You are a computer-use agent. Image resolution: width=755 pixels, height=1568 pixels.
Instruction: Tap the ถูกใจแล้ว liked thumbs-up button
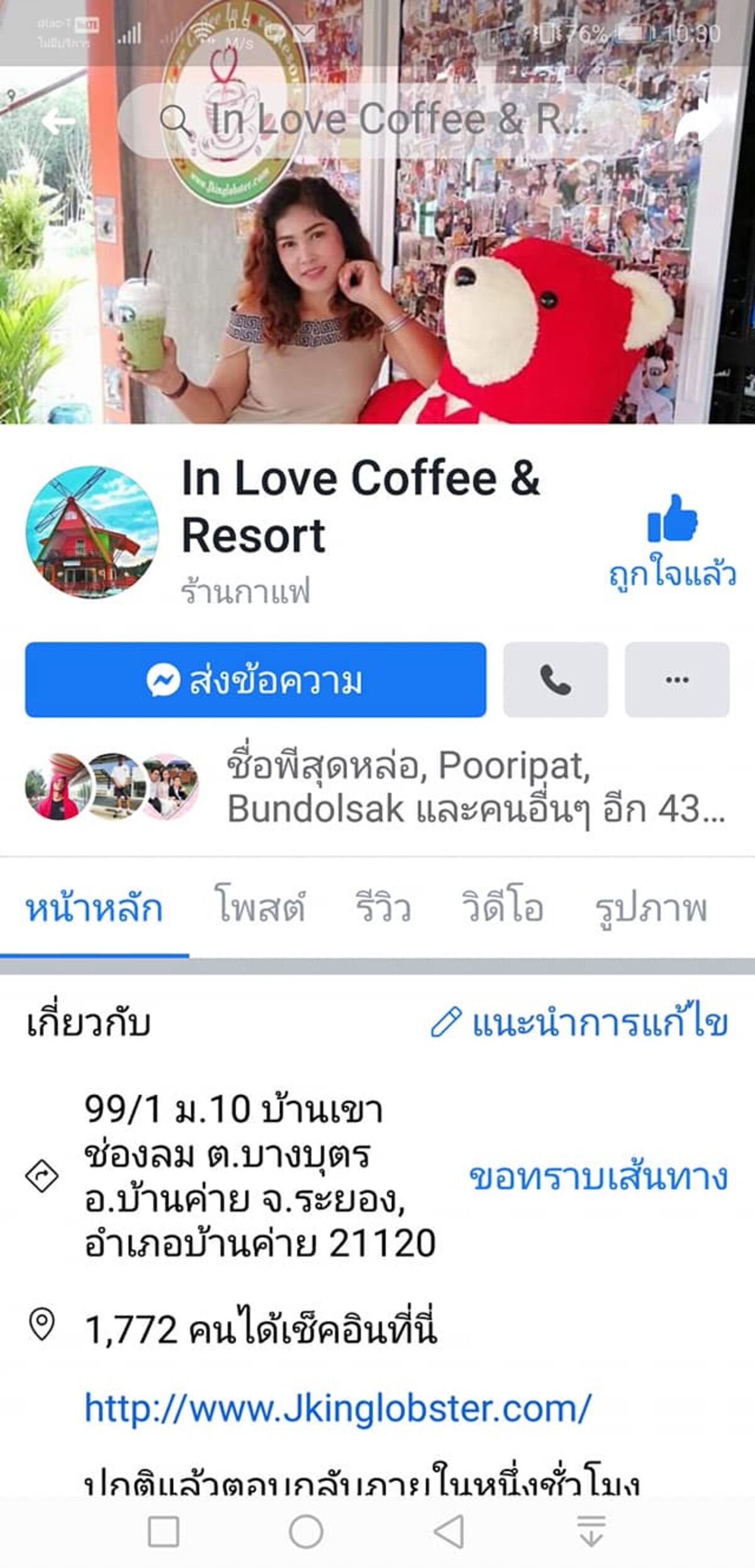point(672,542)
